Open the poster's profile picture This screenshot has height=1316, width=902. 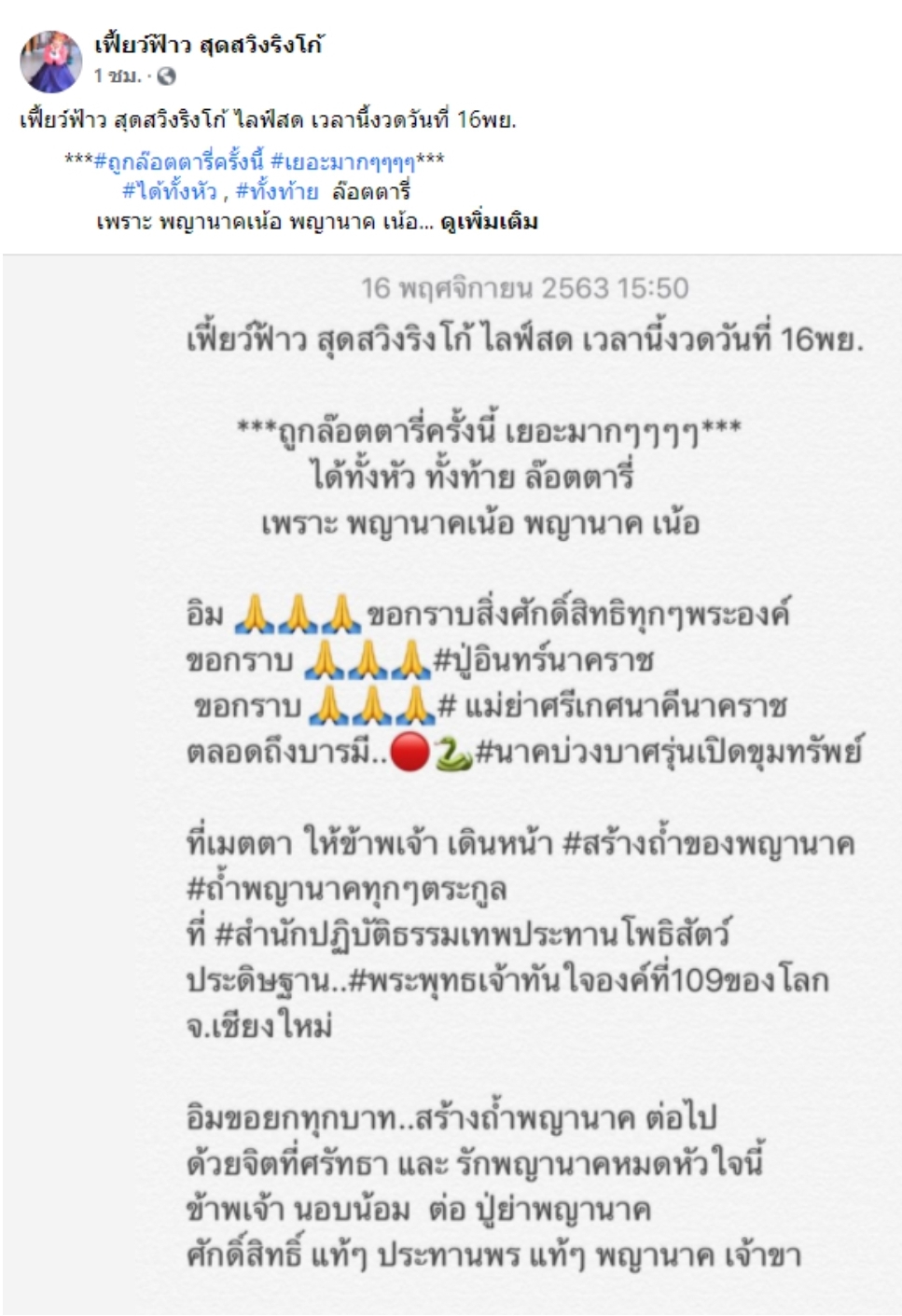pos(50,59)
